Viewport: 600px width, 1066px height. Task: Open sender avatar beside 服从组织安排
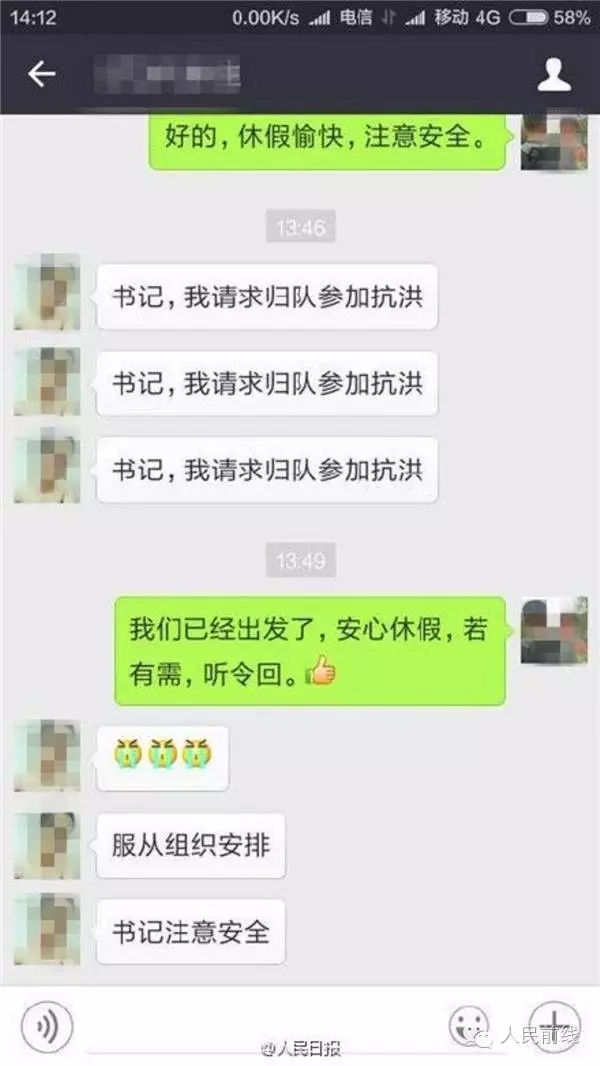(47, 845)
